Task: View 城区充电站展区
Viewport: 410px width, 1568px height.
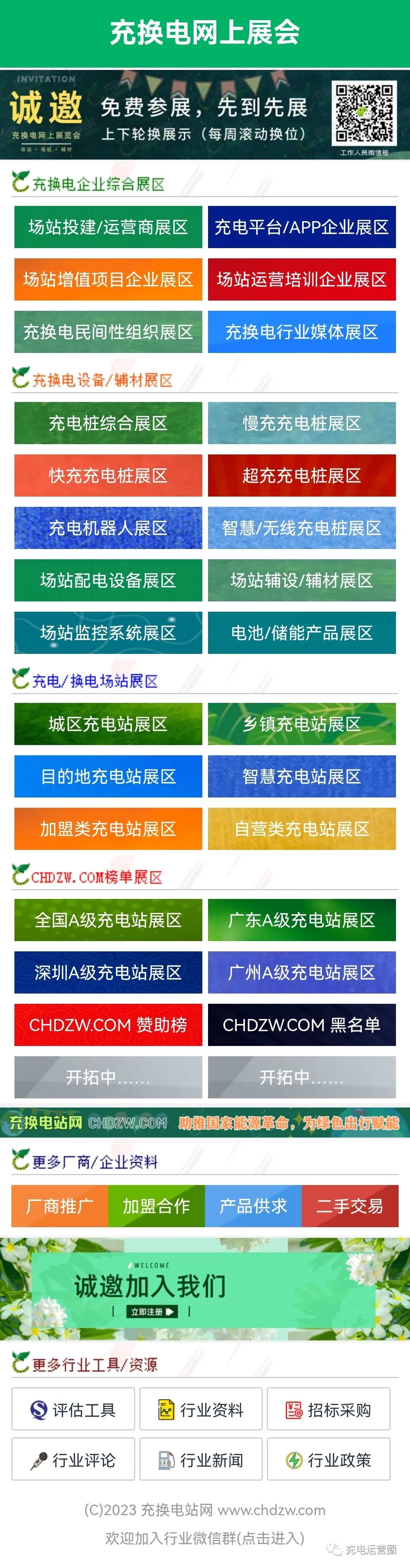Action: click(x=108, y=724)
